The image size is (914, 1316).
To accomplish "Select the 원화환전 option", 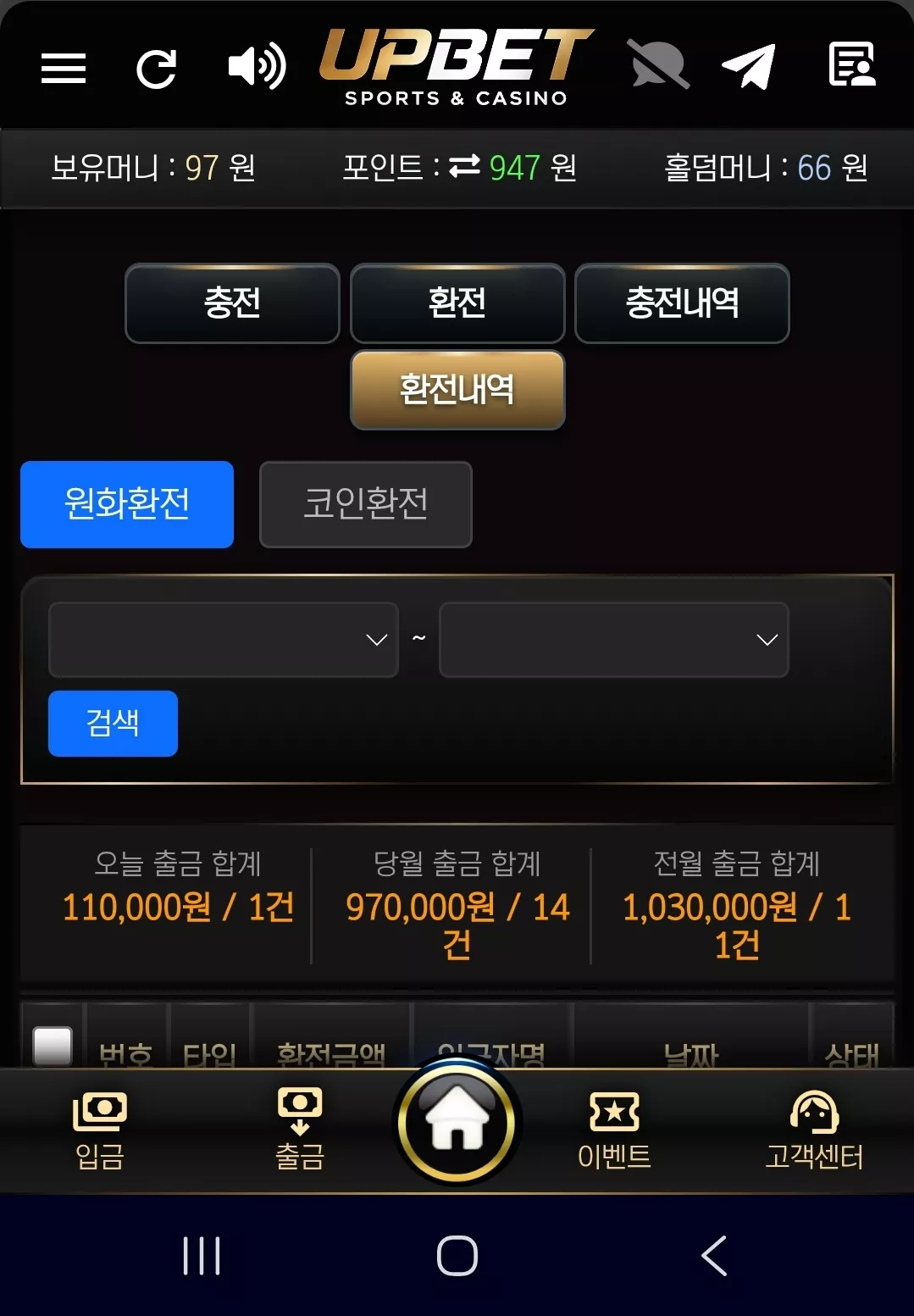I will 127,504.
